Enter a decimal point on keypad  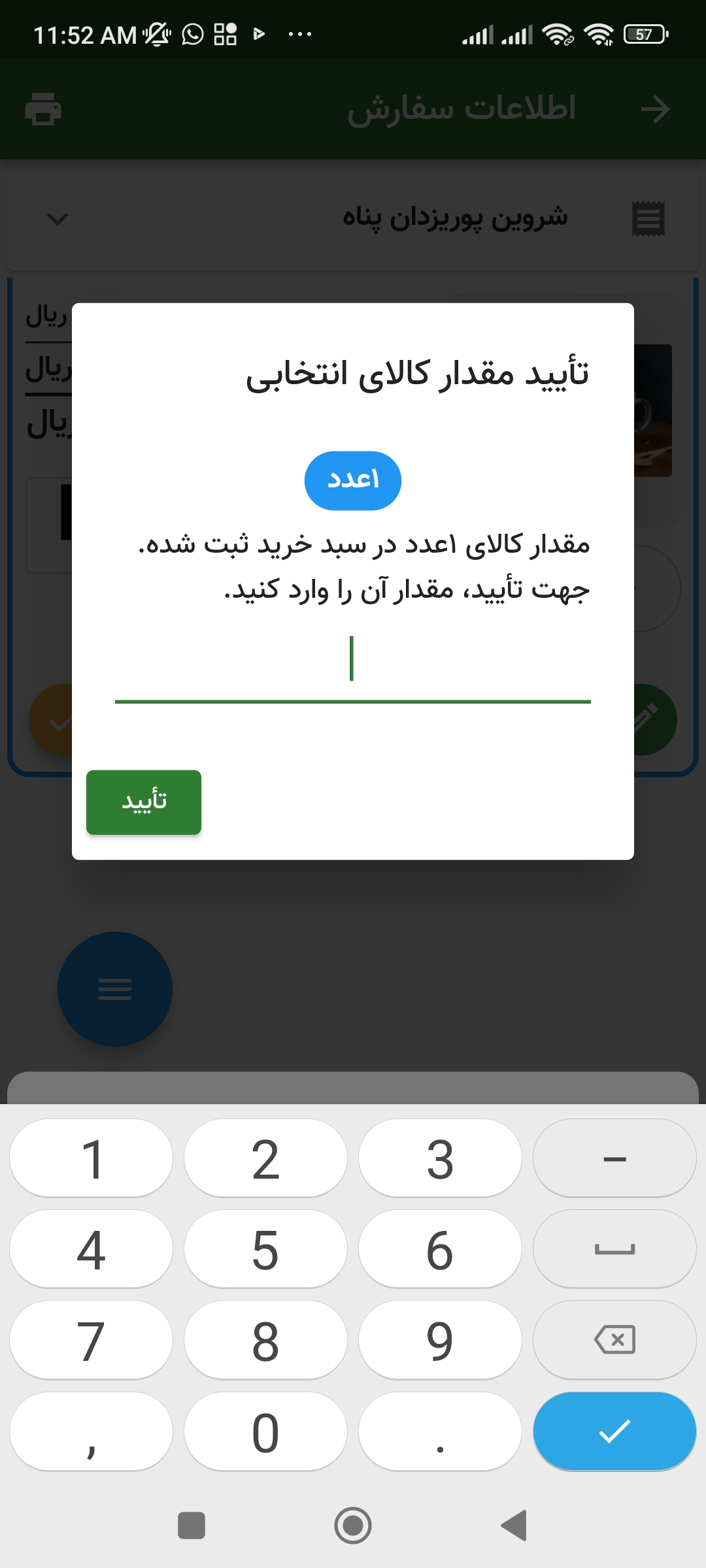click(x=440, y=1431)
